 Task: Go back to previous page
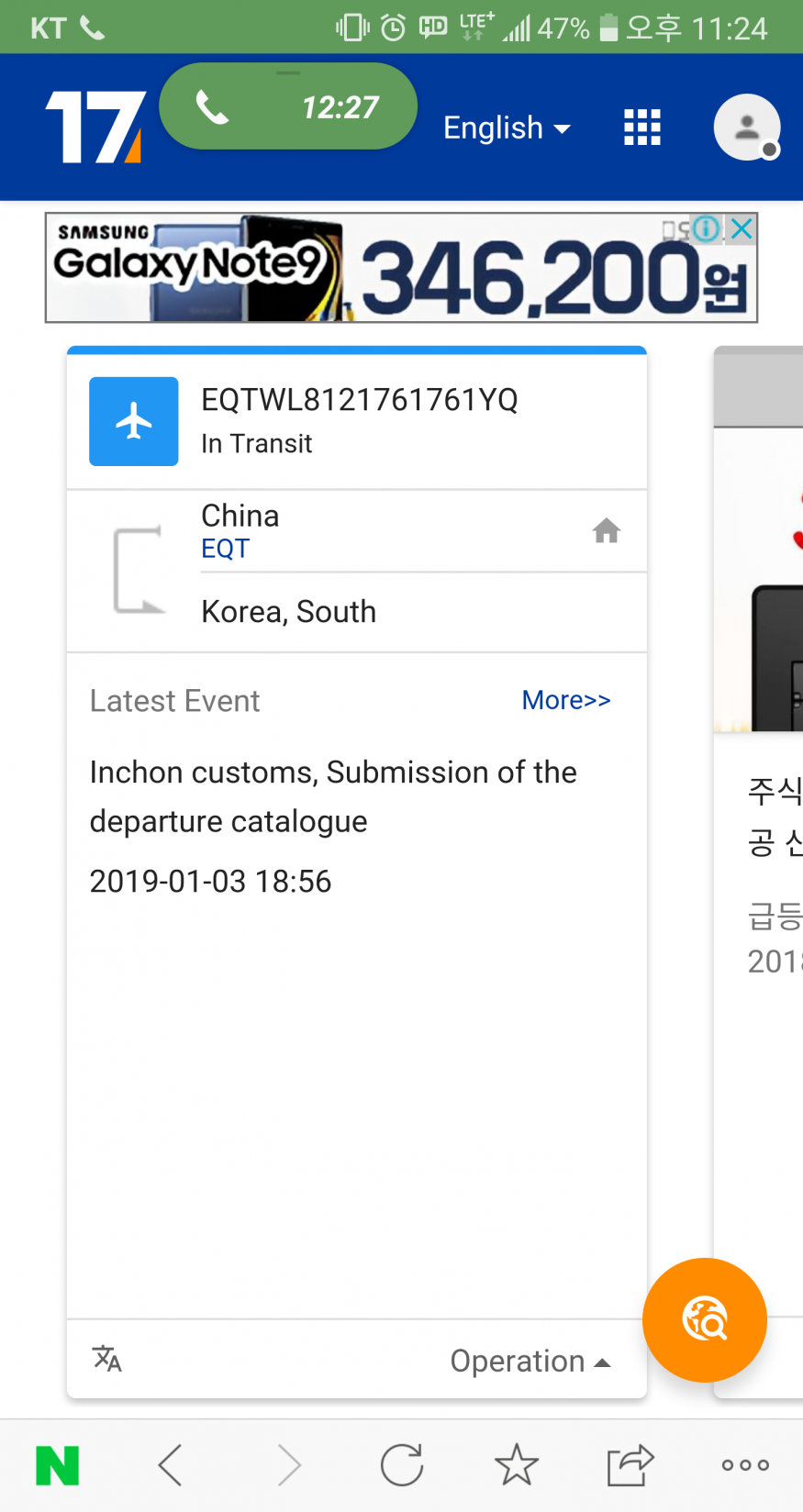point(171,1465)
